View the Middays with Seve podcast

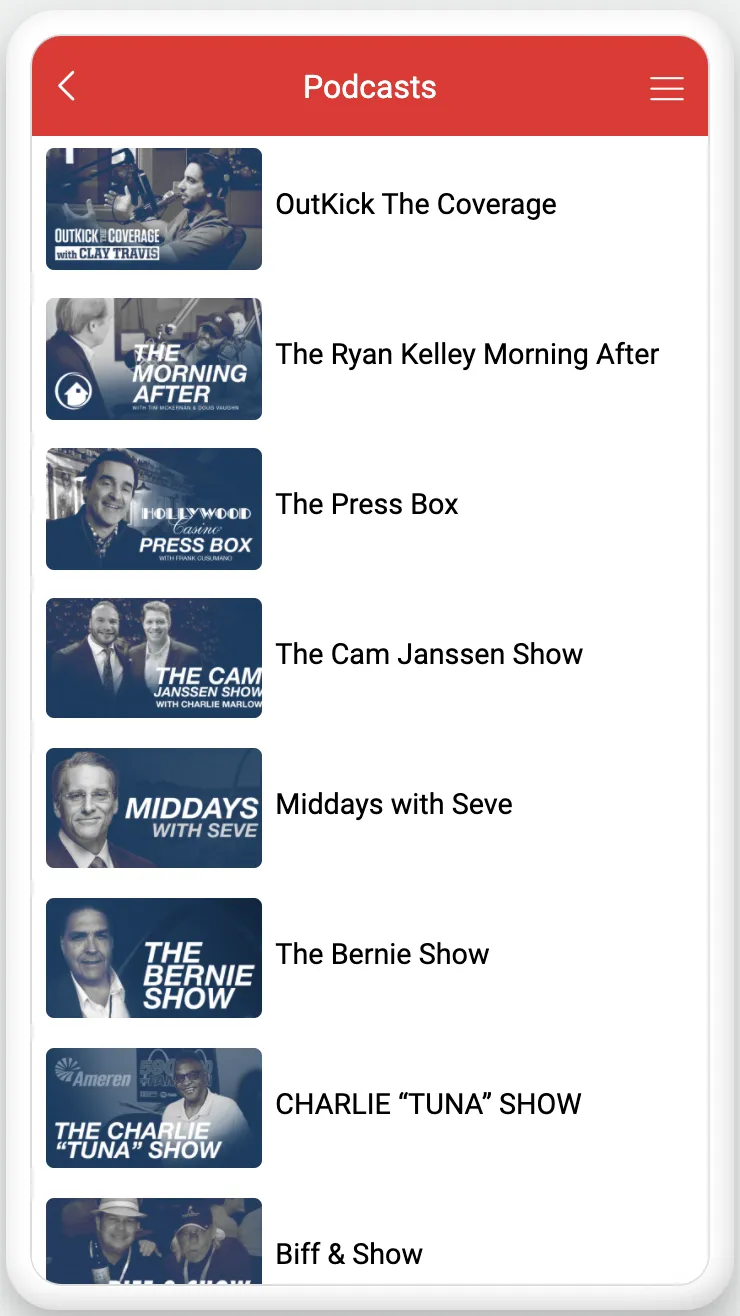click(x=370, y=809)
